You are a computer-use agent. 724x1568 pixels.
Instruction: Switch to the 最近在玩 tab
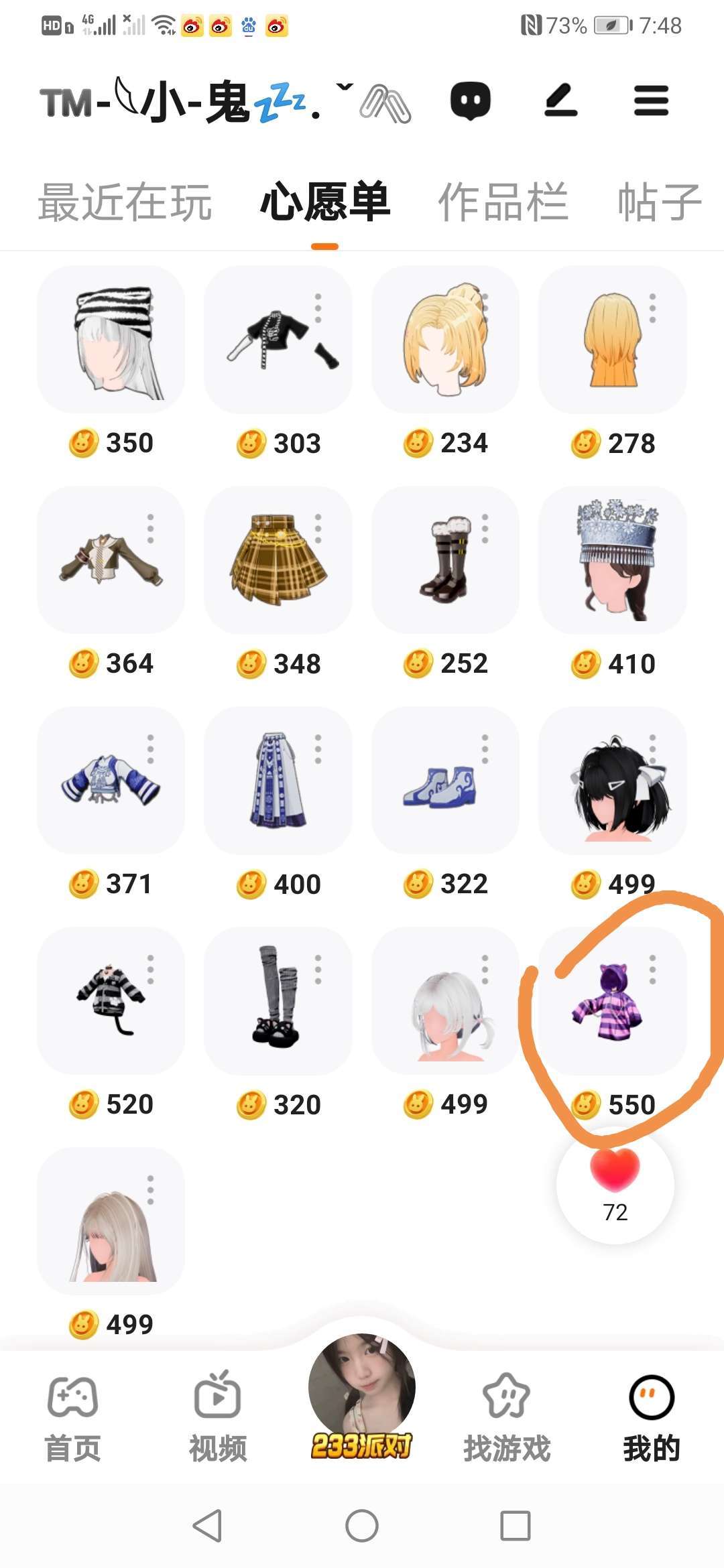click(125, 202)
